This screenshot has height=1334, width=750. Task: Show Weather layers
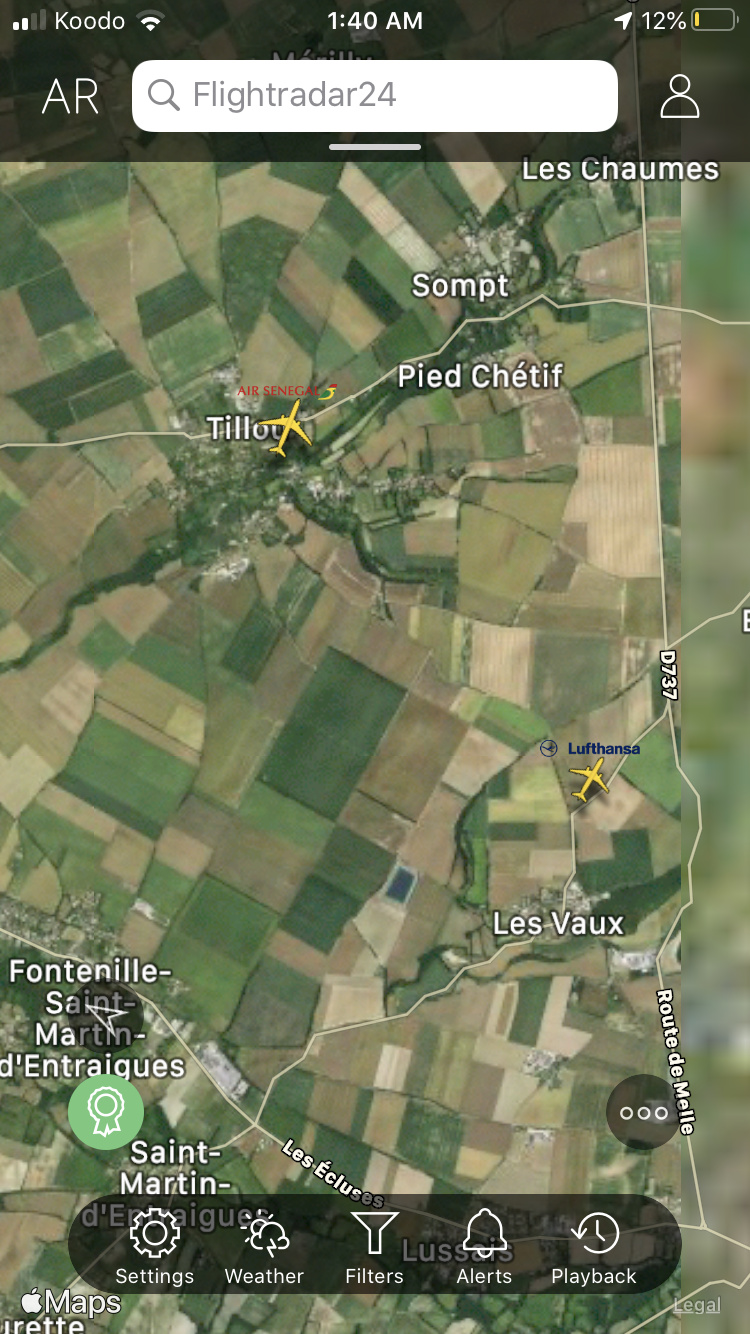264,1246
